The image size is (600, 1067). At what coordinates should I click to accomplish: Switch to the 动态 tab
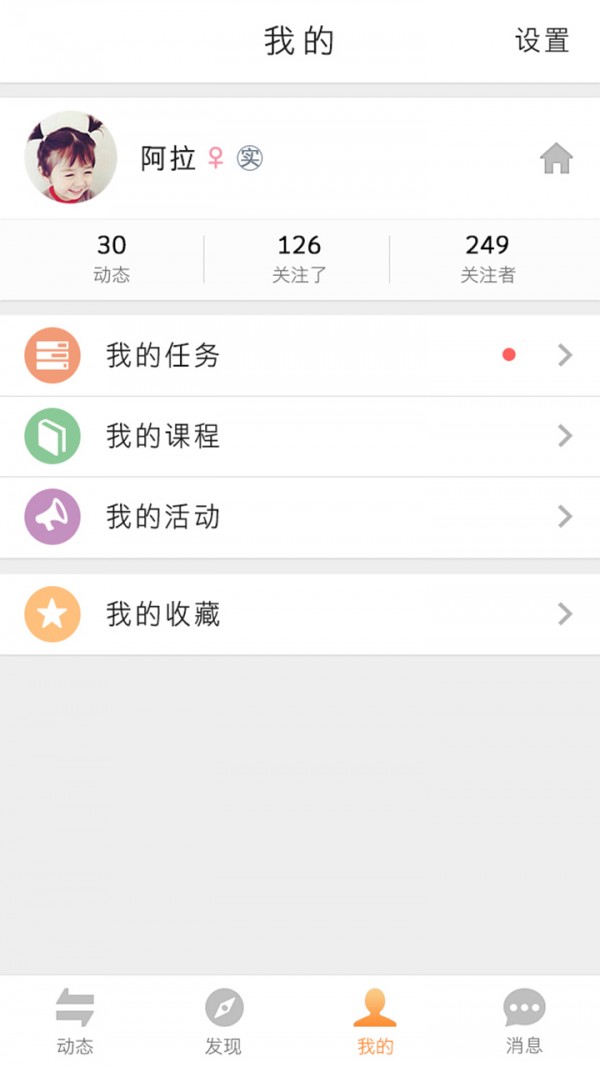click(75, 1021)
